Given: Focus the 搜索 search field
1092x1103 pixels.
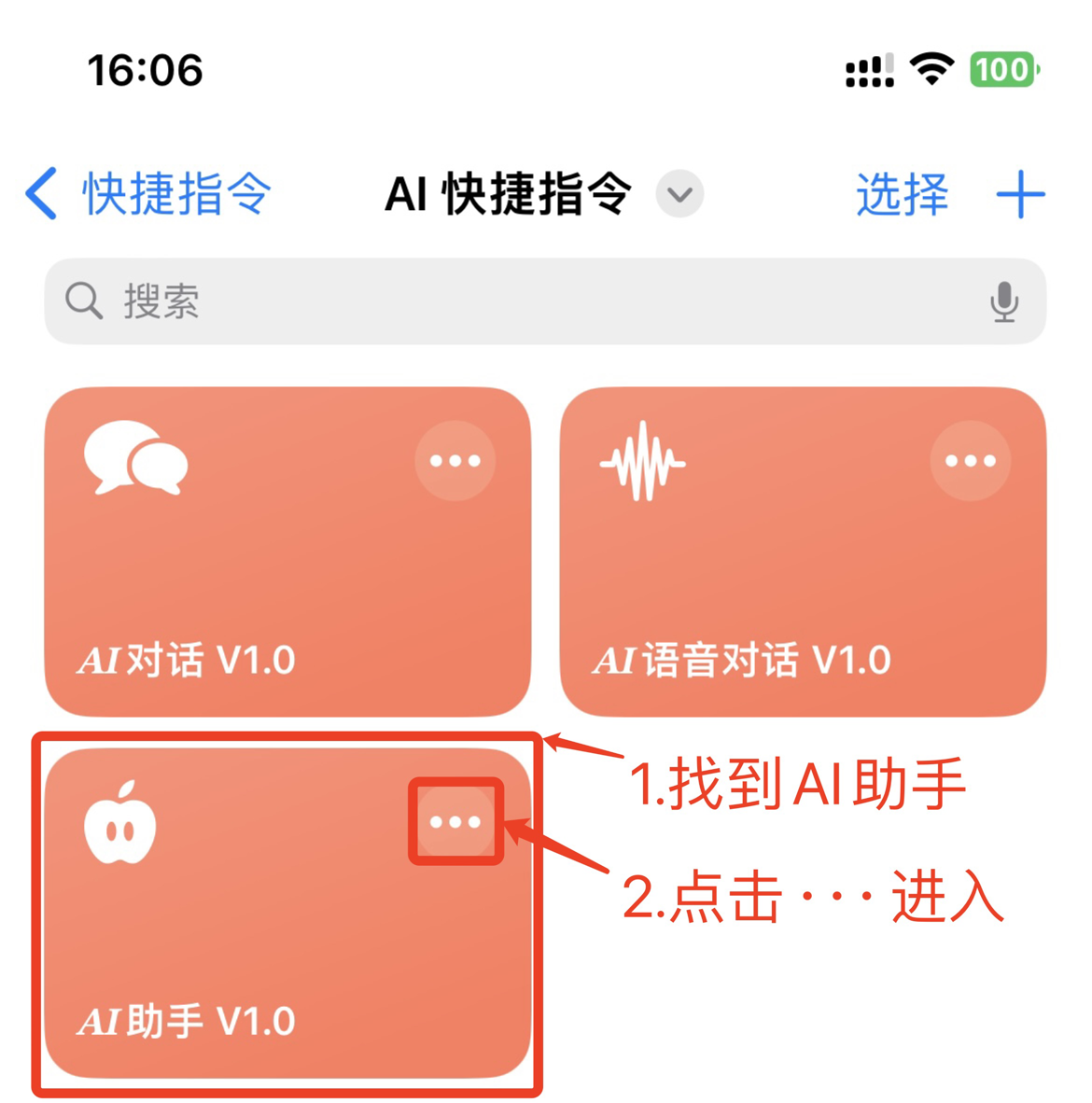Looking at the screenshot, I should [523, 301].
